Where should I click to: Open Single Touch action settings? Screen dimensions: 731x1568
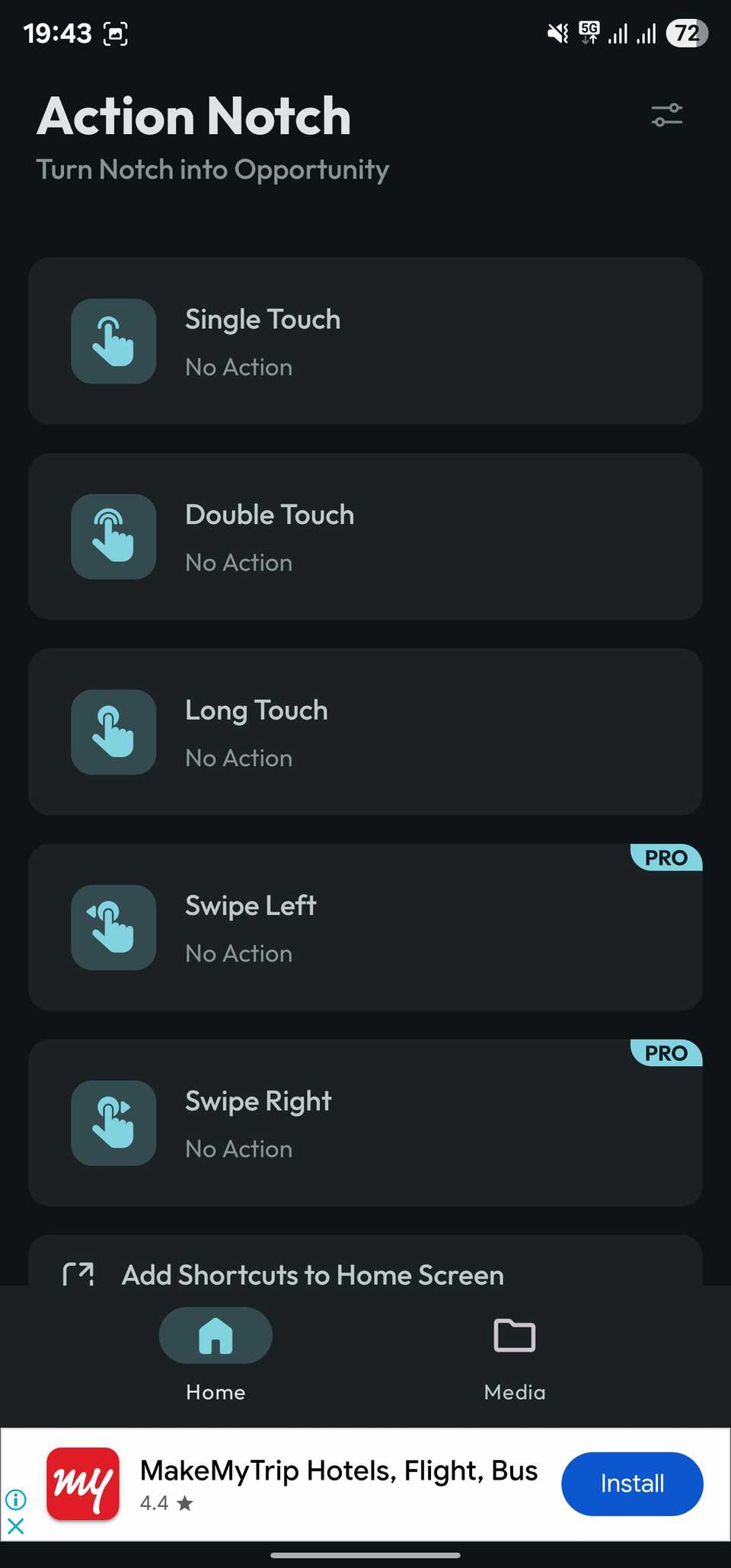365,341
